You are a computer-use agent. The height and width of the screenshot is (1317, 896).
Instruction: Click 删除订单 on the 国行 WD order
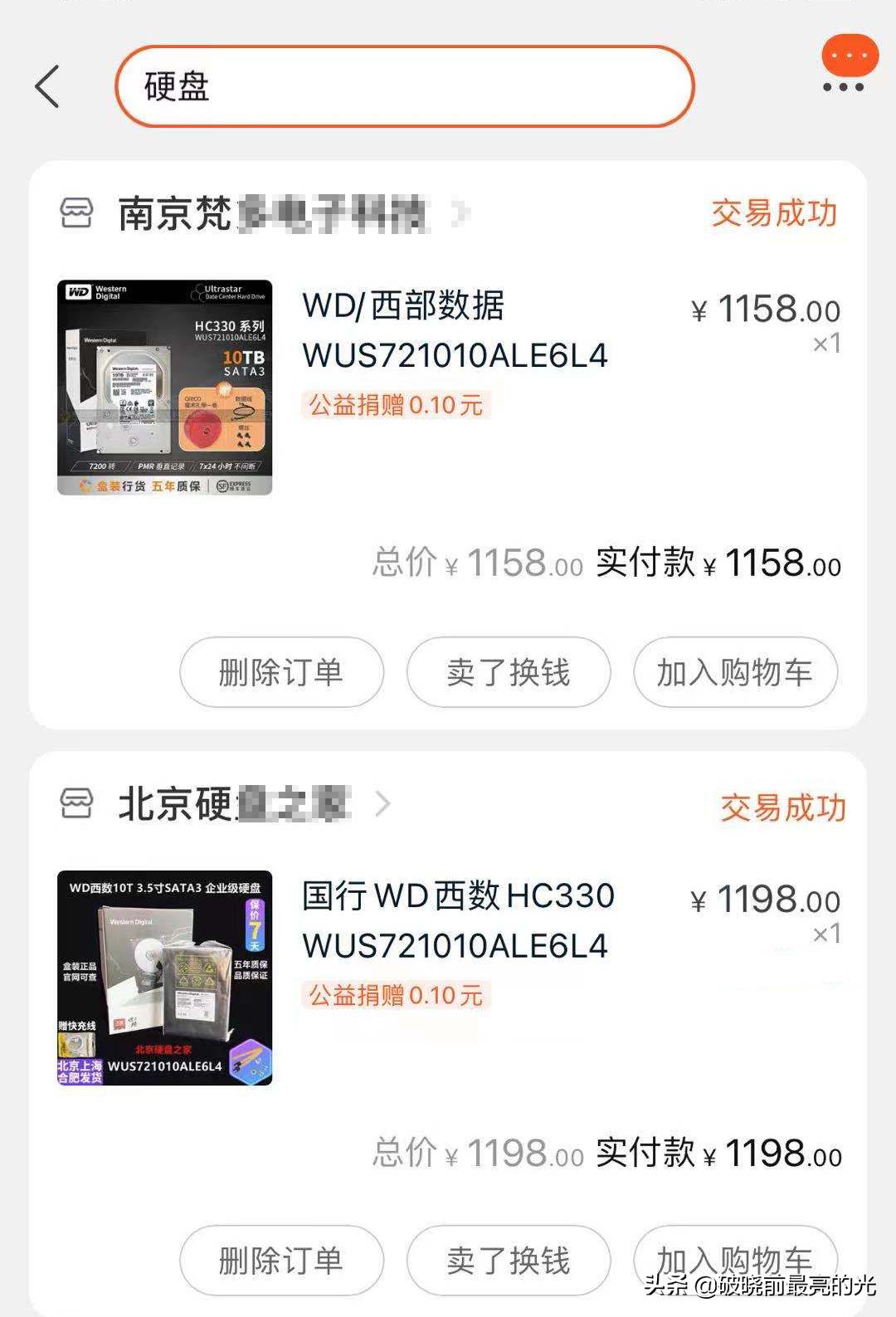tap(280, 1260)
